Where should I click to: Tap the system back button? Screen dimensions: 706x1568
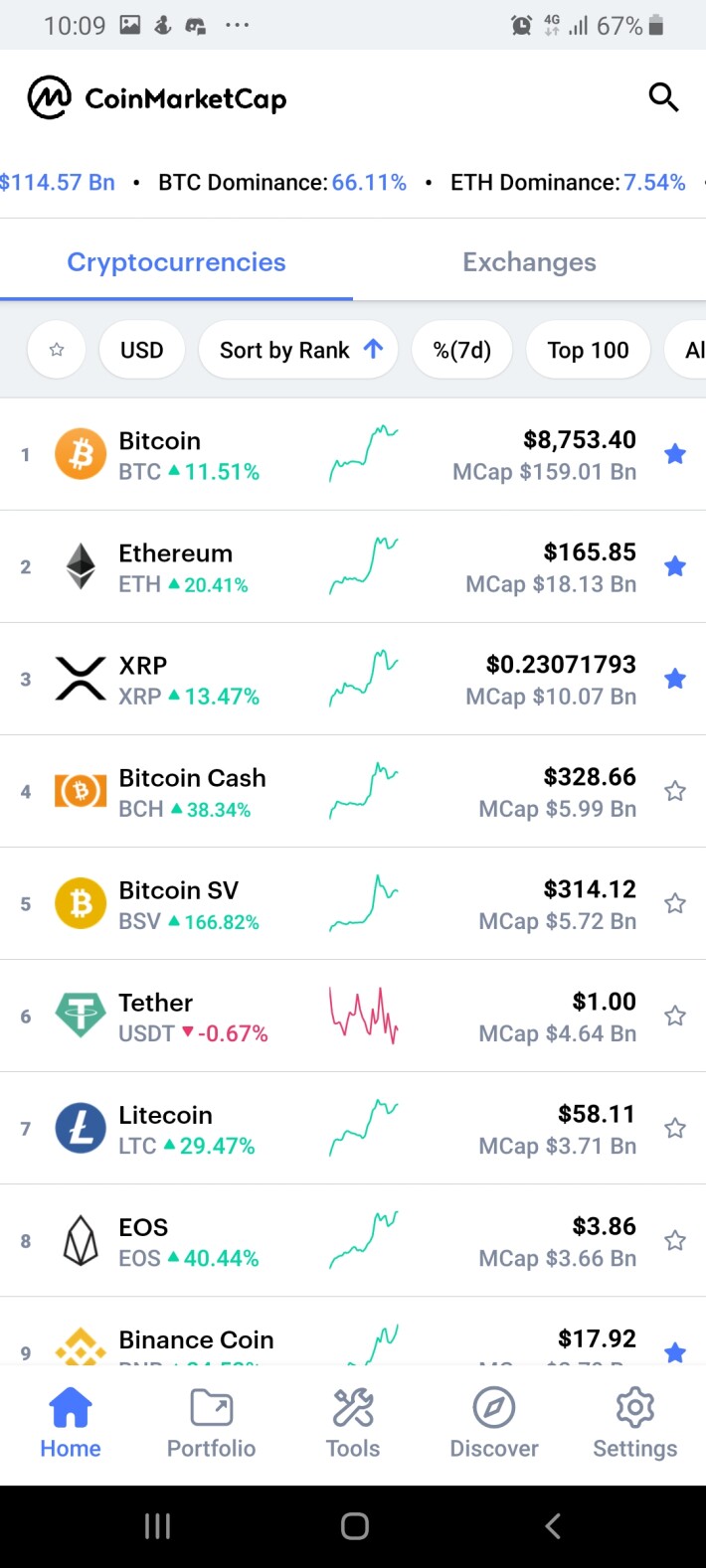(553, 1525)
